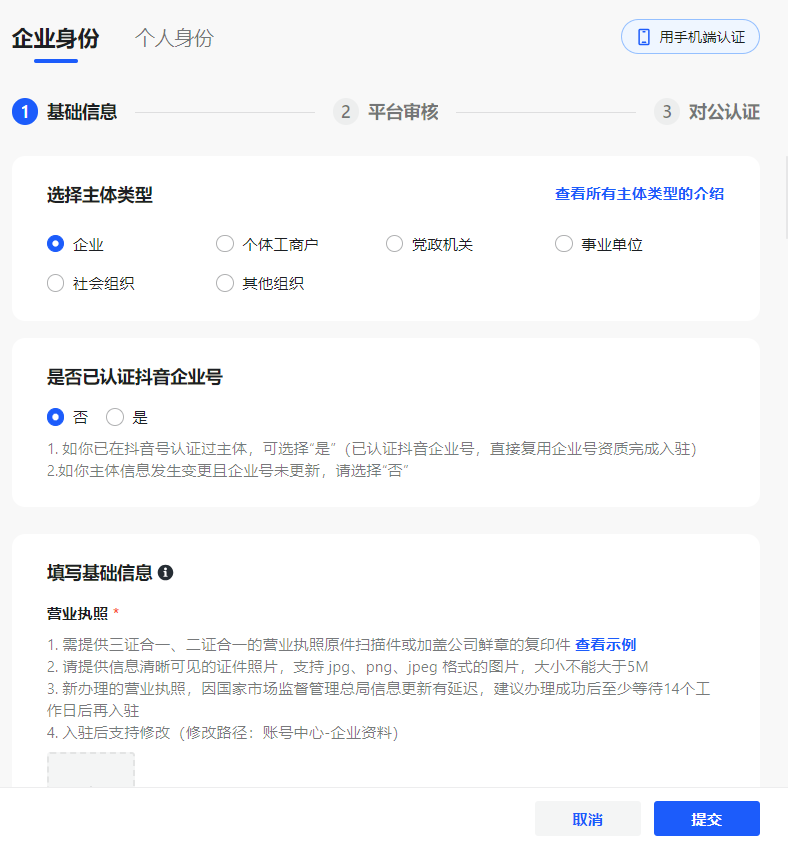This screenshot has height=844, width=788.
Task: Pick the 其他组织 option
Action: click(225, 283)
